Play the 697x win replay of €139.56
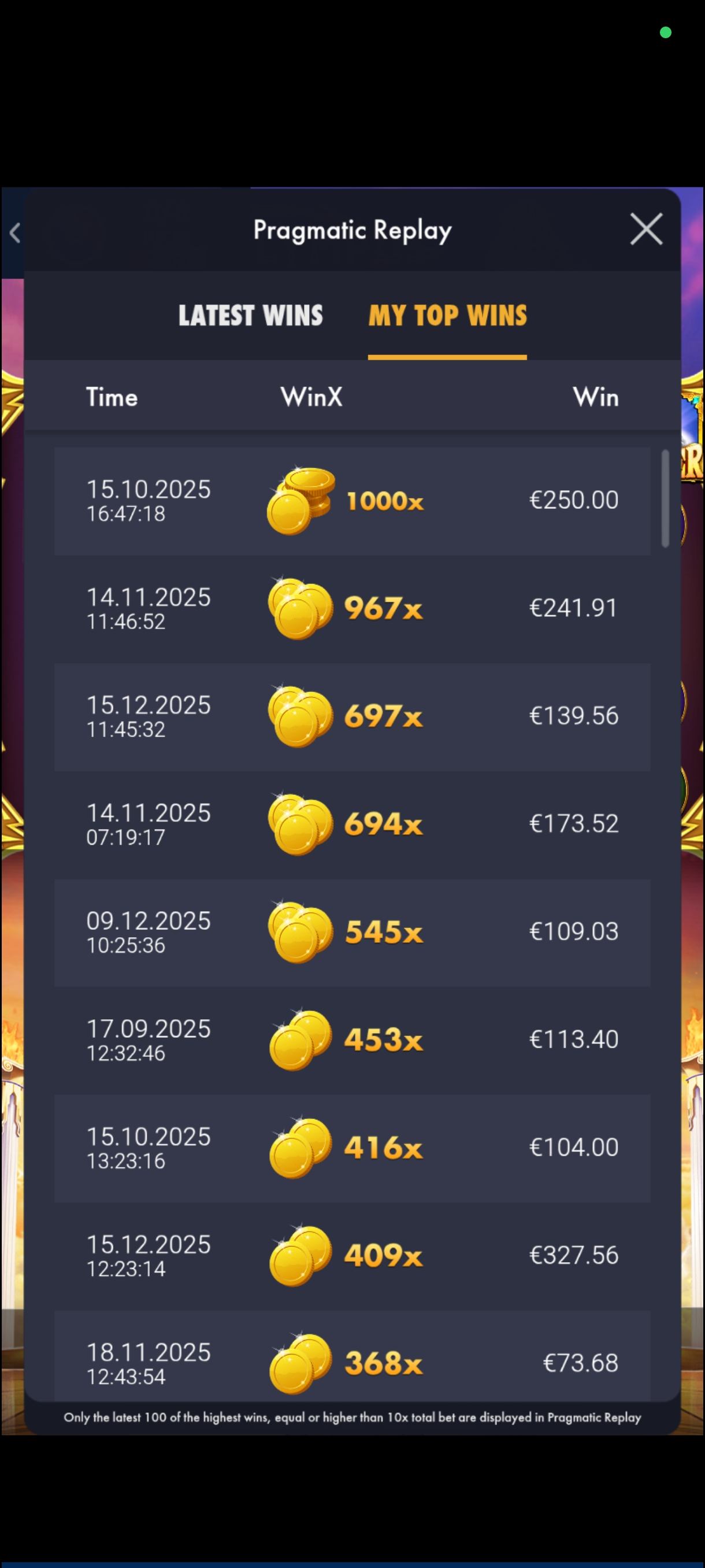Image resolution: width=705 pixels, height=1568 pixels. [351, 716]
